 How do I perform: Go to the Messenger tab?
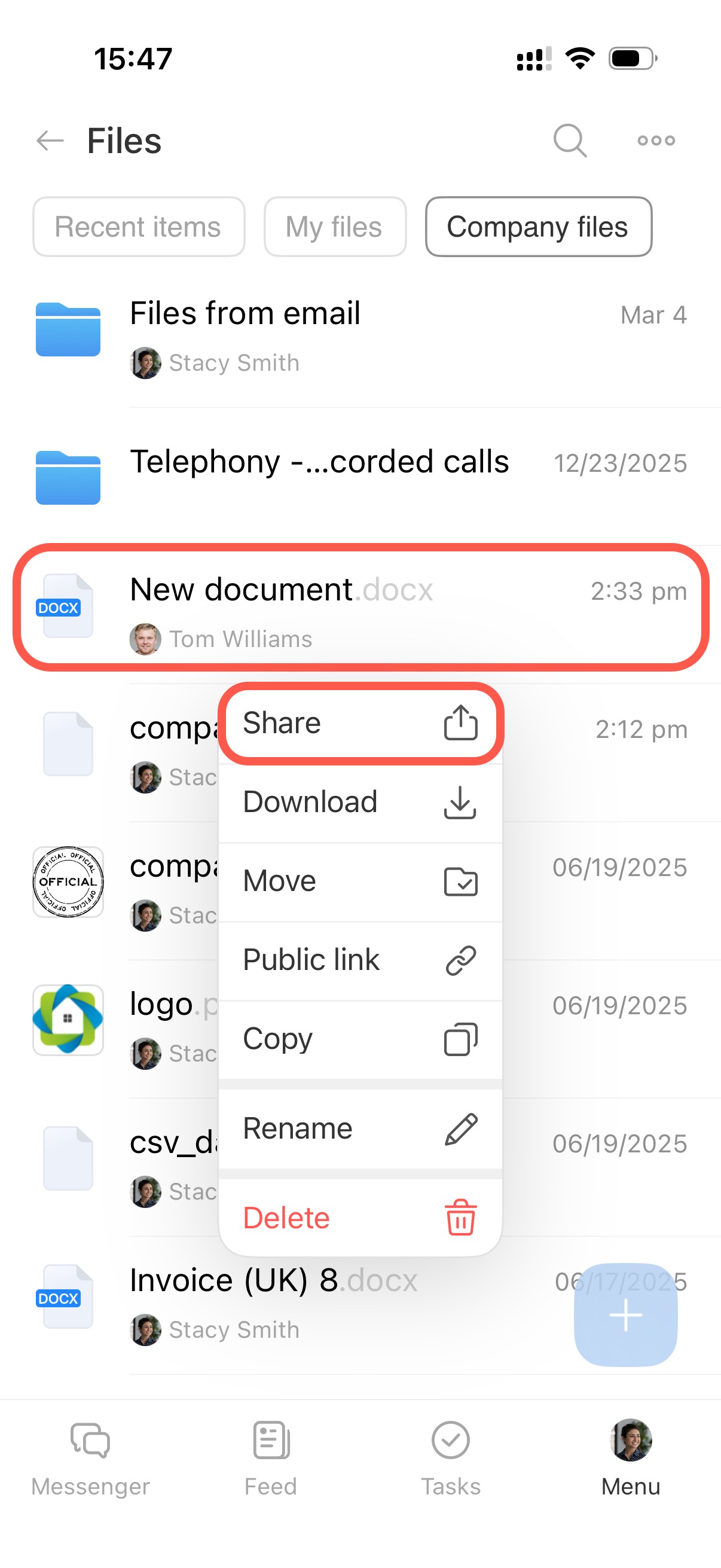click(90, 1457)
